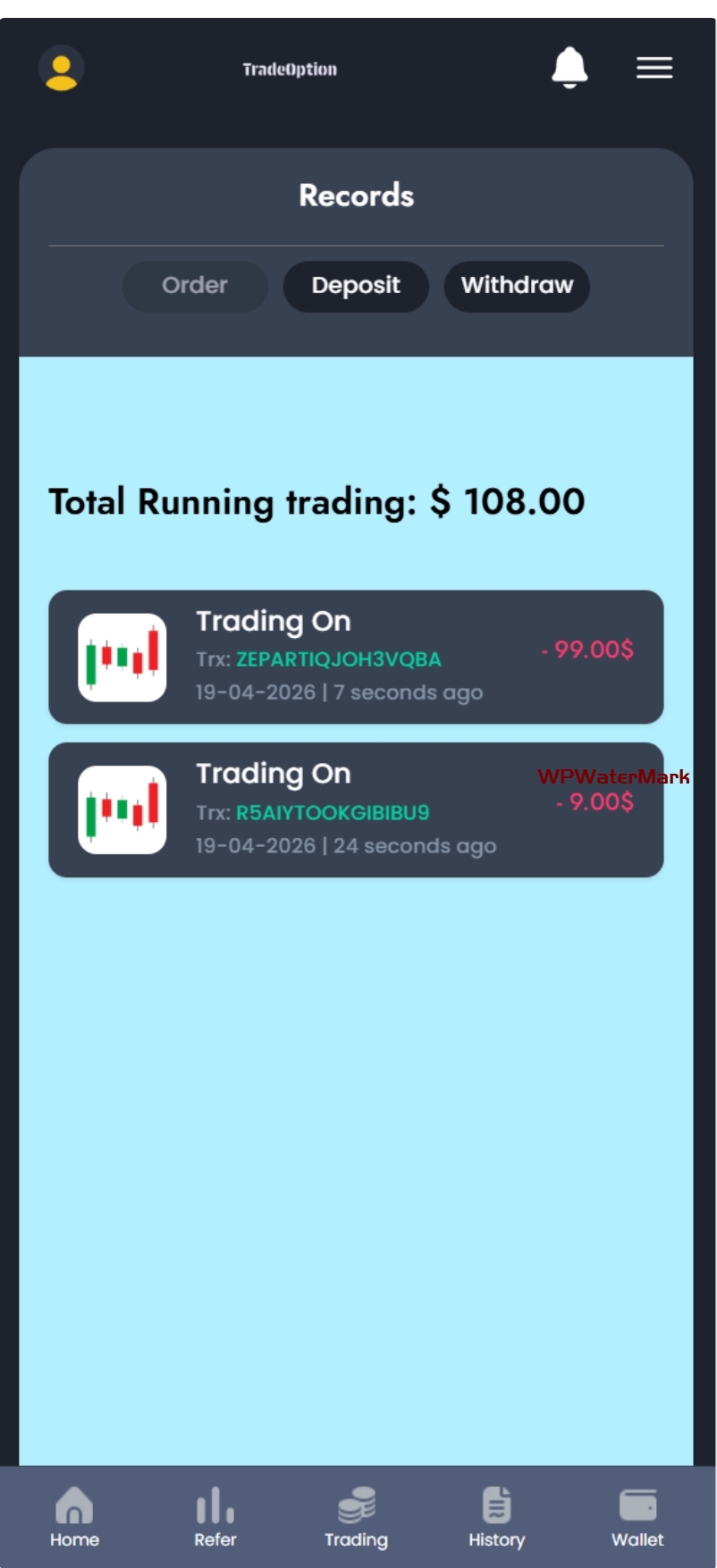Open the profile avatar icon

pyautogui.click(x=61, y=69)
